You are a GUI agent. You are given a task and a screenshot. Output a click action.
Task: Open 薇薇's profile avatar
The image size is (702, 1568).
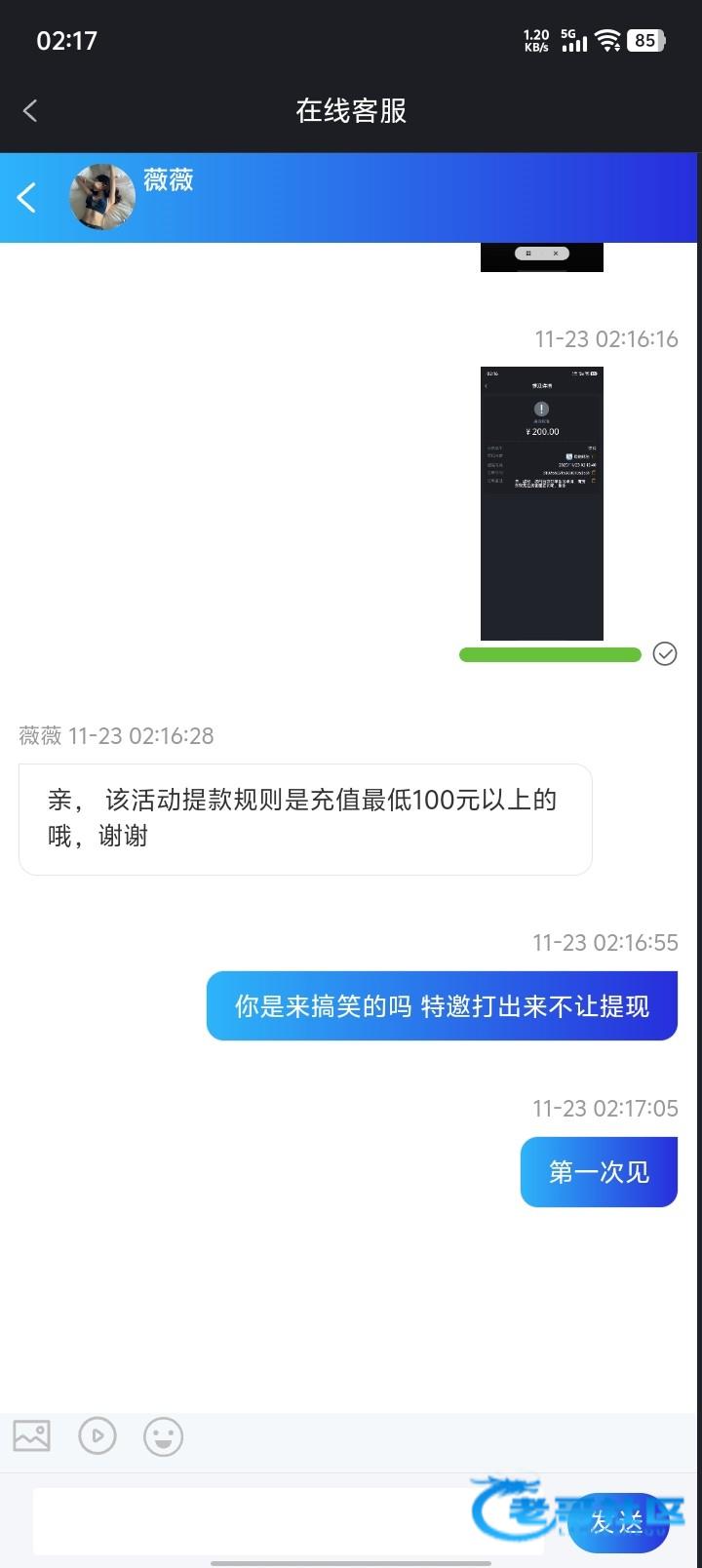pyautogui.click(x=101, y=198)
